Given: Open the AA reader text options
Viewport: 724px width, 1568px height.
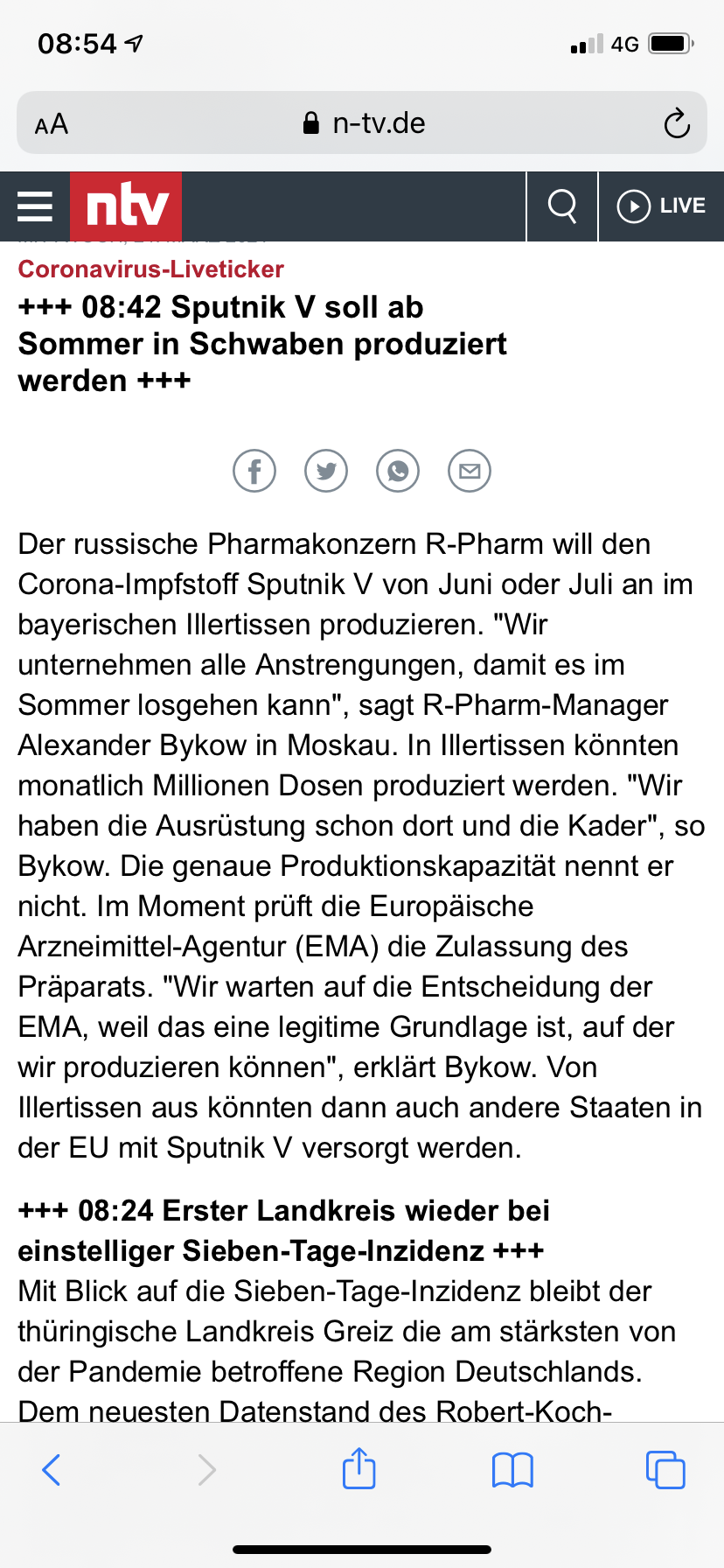Looking at the screenshot, I should 52,123.
